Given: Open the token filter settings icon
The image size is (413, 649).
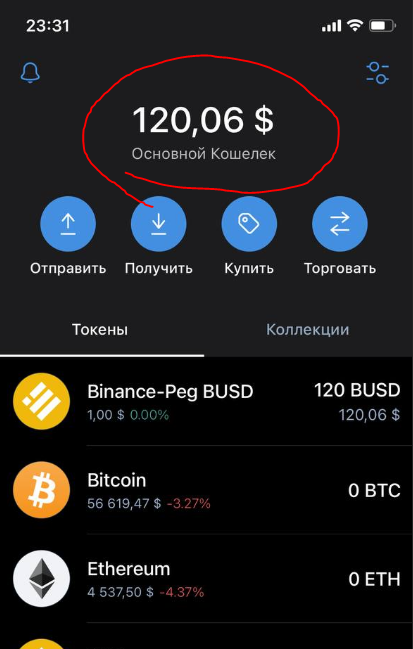Looking at the screenshot, I should point(377,73).
